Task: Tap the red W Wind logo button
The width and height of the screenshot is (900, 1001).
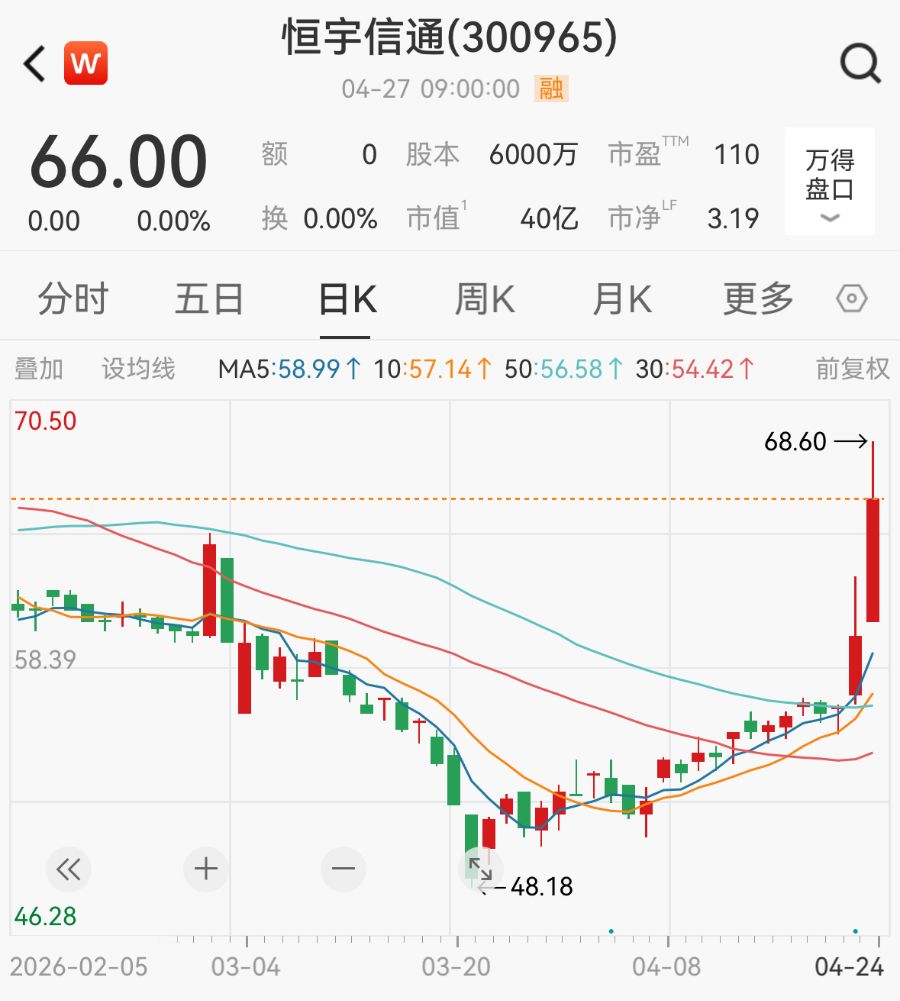Action: point(86,65)
